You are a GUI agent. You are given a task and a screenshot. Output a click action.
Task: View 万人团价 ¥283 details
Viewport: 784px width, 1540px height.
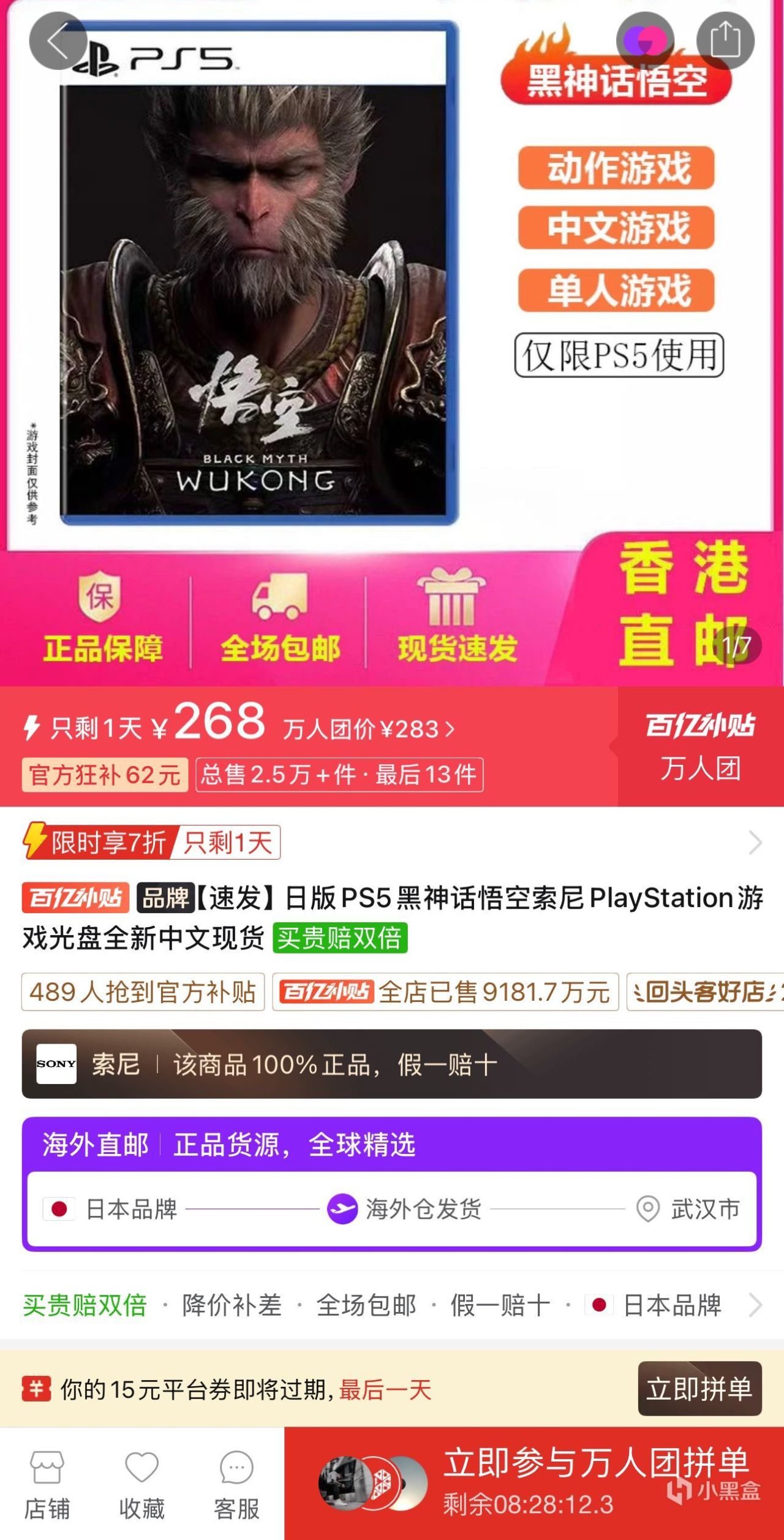click(369, 729)
